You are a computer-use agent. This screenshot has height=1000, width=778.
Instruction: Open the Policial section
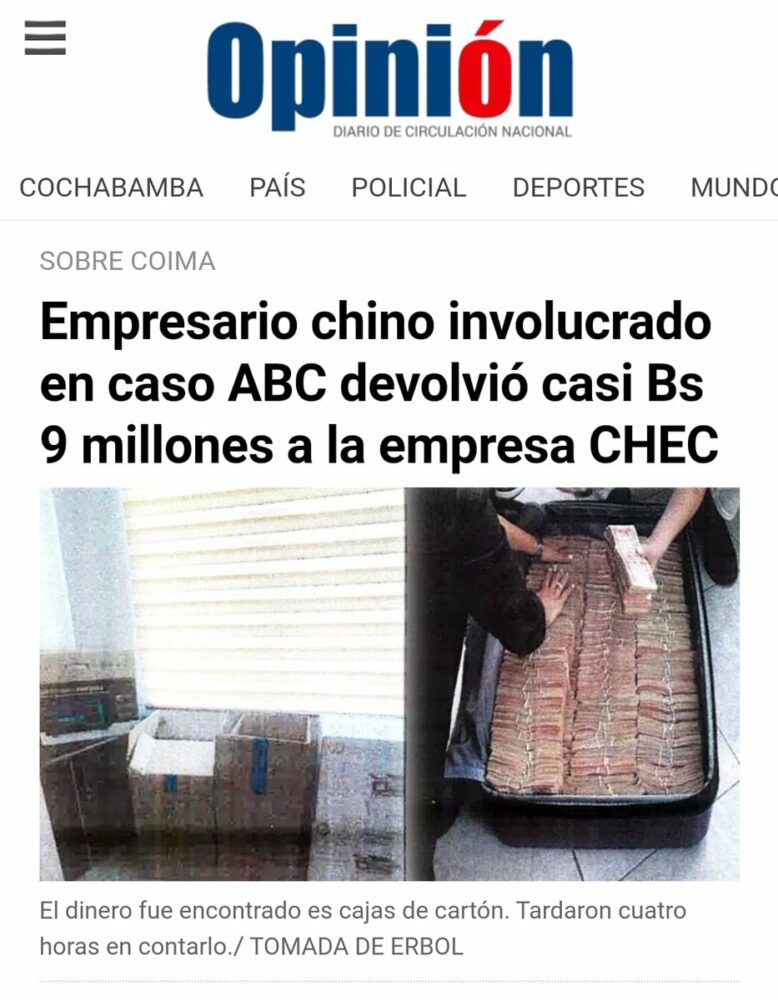(408, 187)
